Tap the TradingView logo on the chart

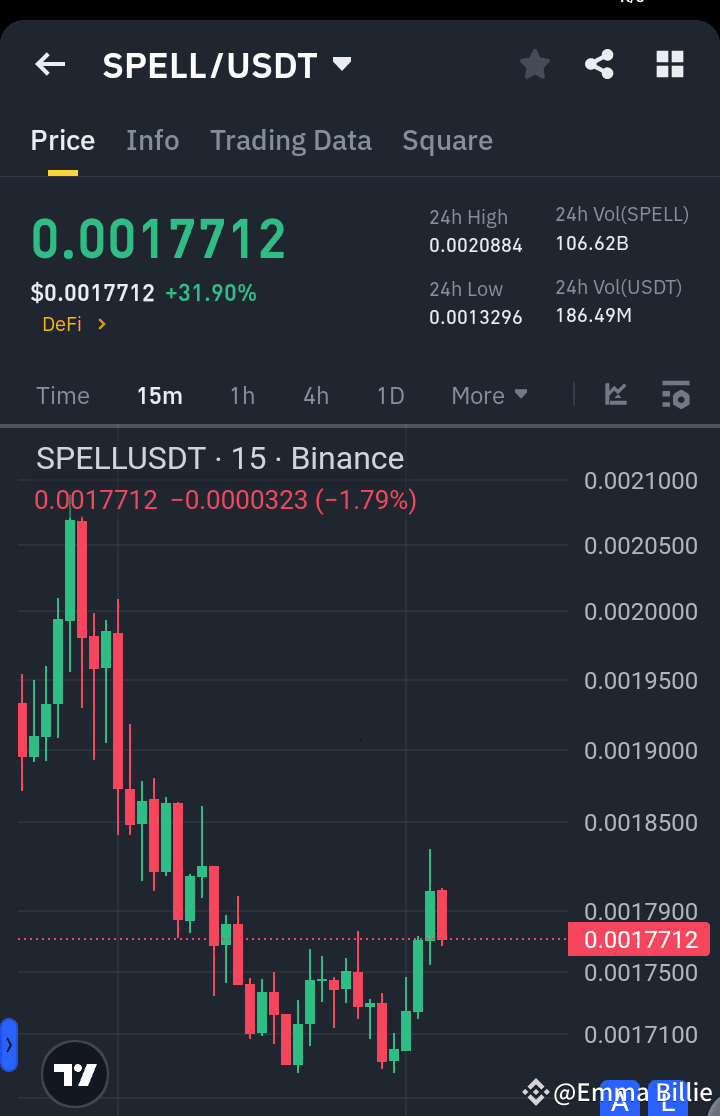75,1073
